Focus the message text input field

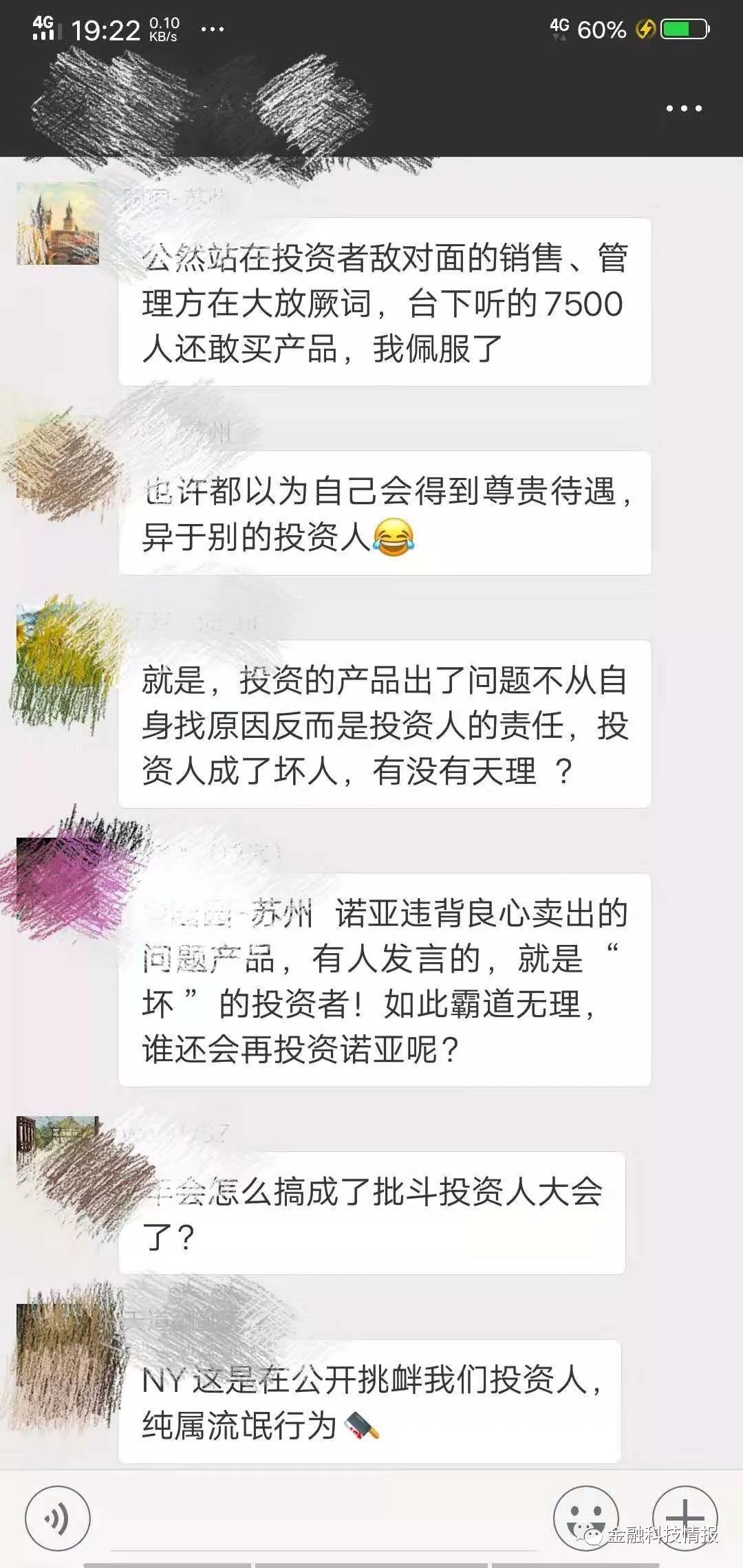(x=323, y=1518)
